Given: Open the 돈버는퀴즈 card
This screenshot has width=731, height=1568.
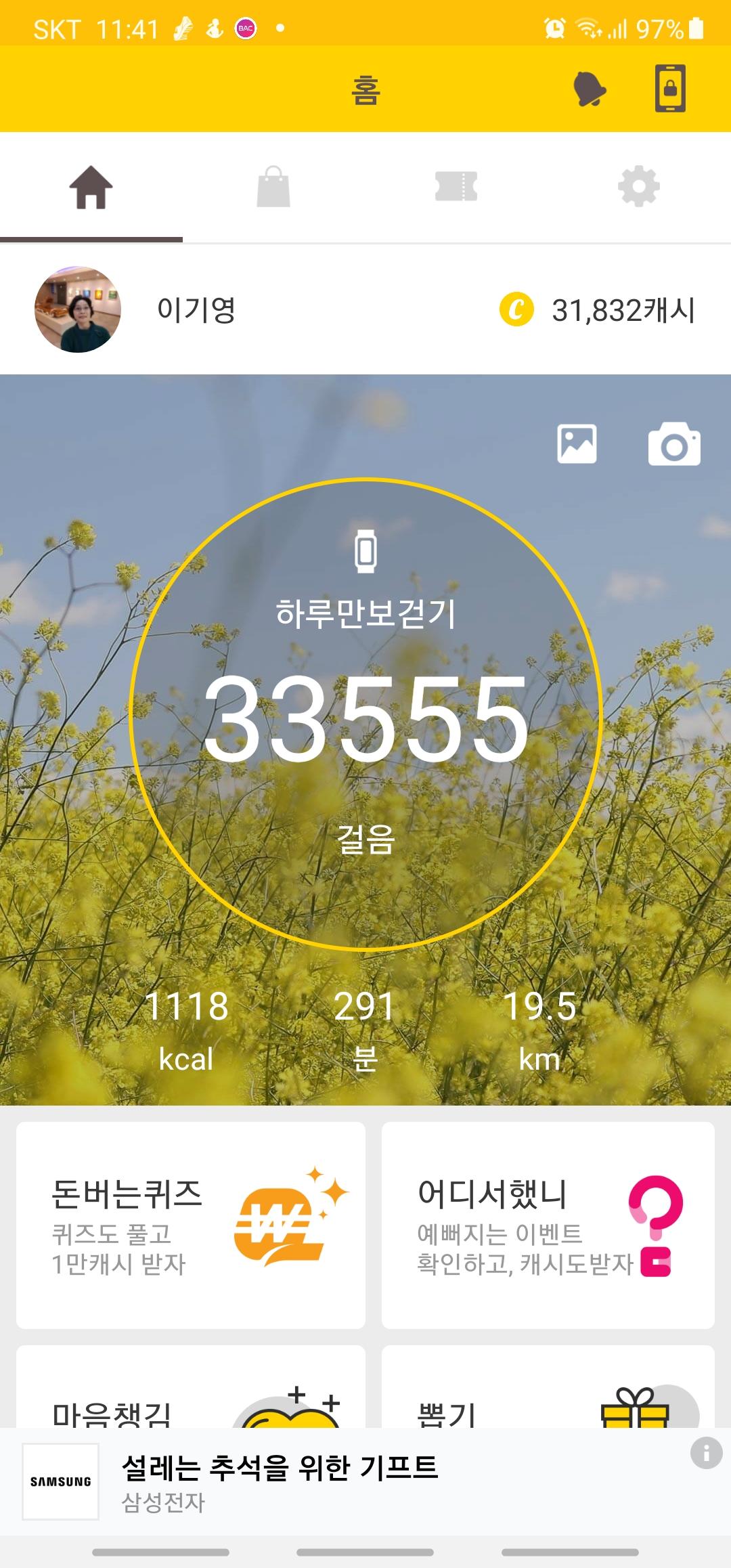Looking at the screenshot, I should pos(191,1224).
